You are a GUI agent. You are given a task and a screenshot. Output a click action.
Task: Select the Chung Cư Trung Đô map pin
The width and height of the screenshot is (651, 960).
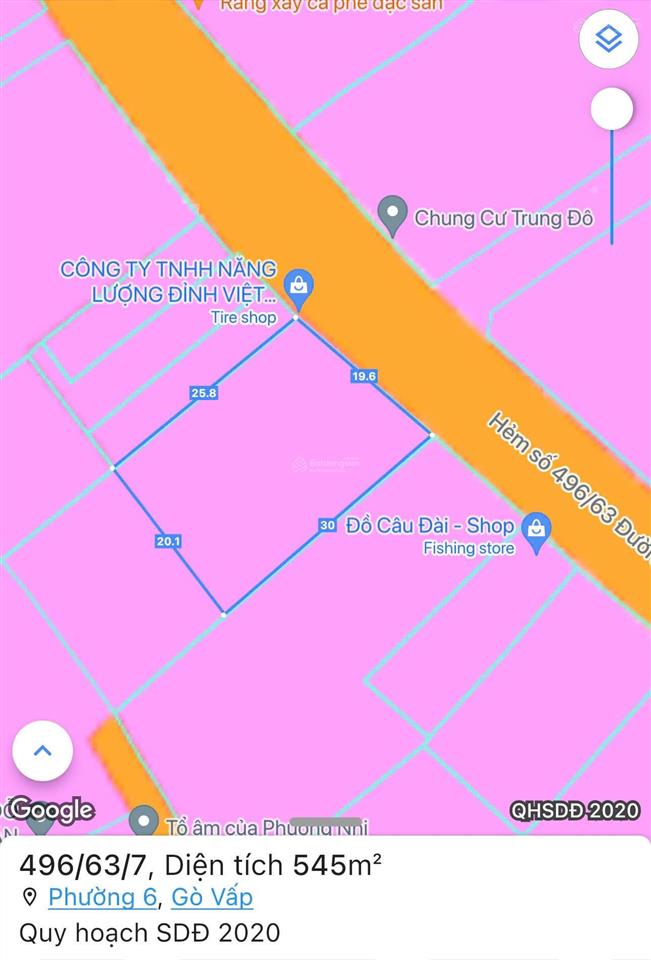click(392, 215)
